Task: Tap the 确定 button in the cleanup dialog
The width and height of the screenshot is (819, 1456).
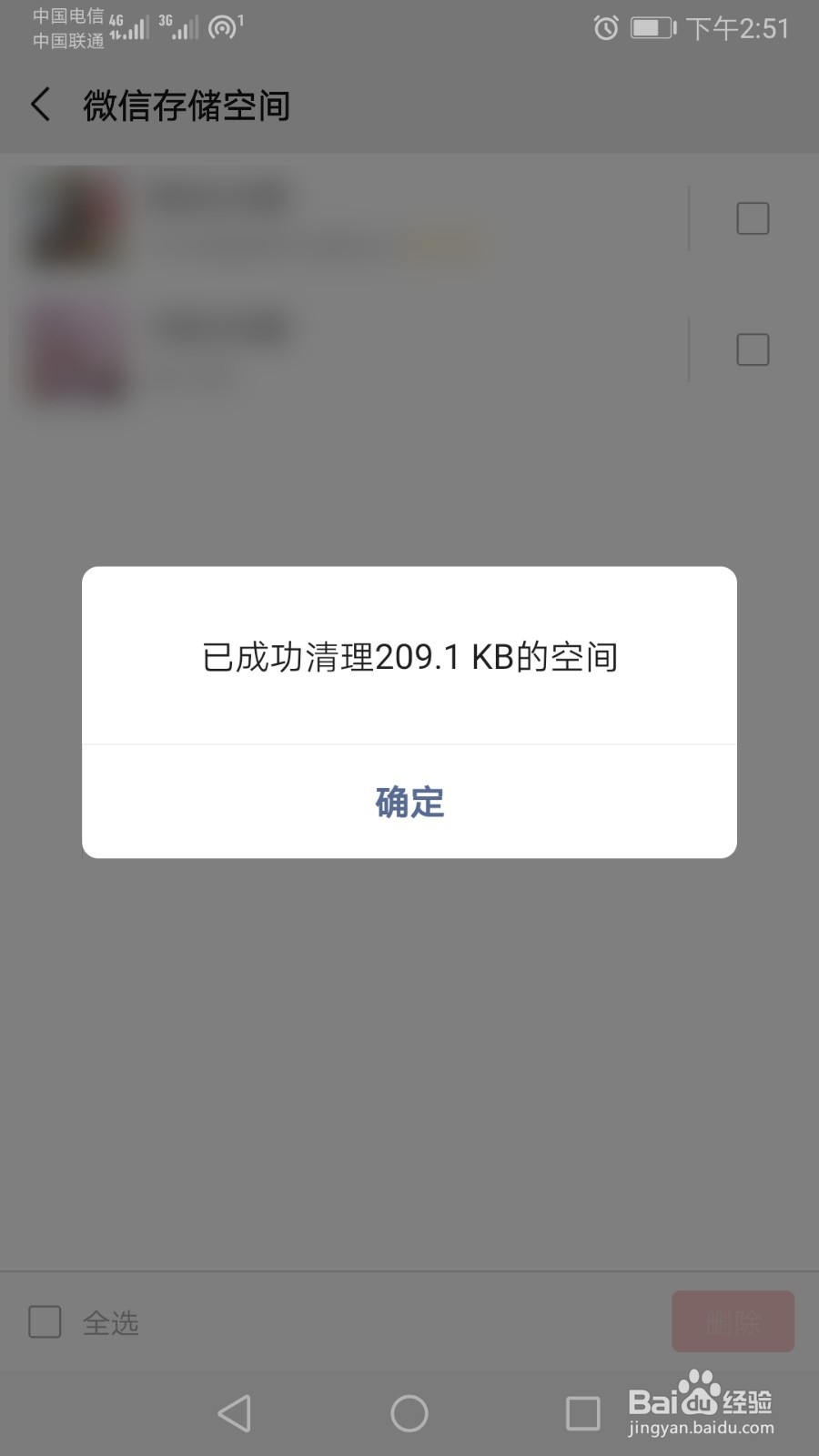Action: pos(409,803)
